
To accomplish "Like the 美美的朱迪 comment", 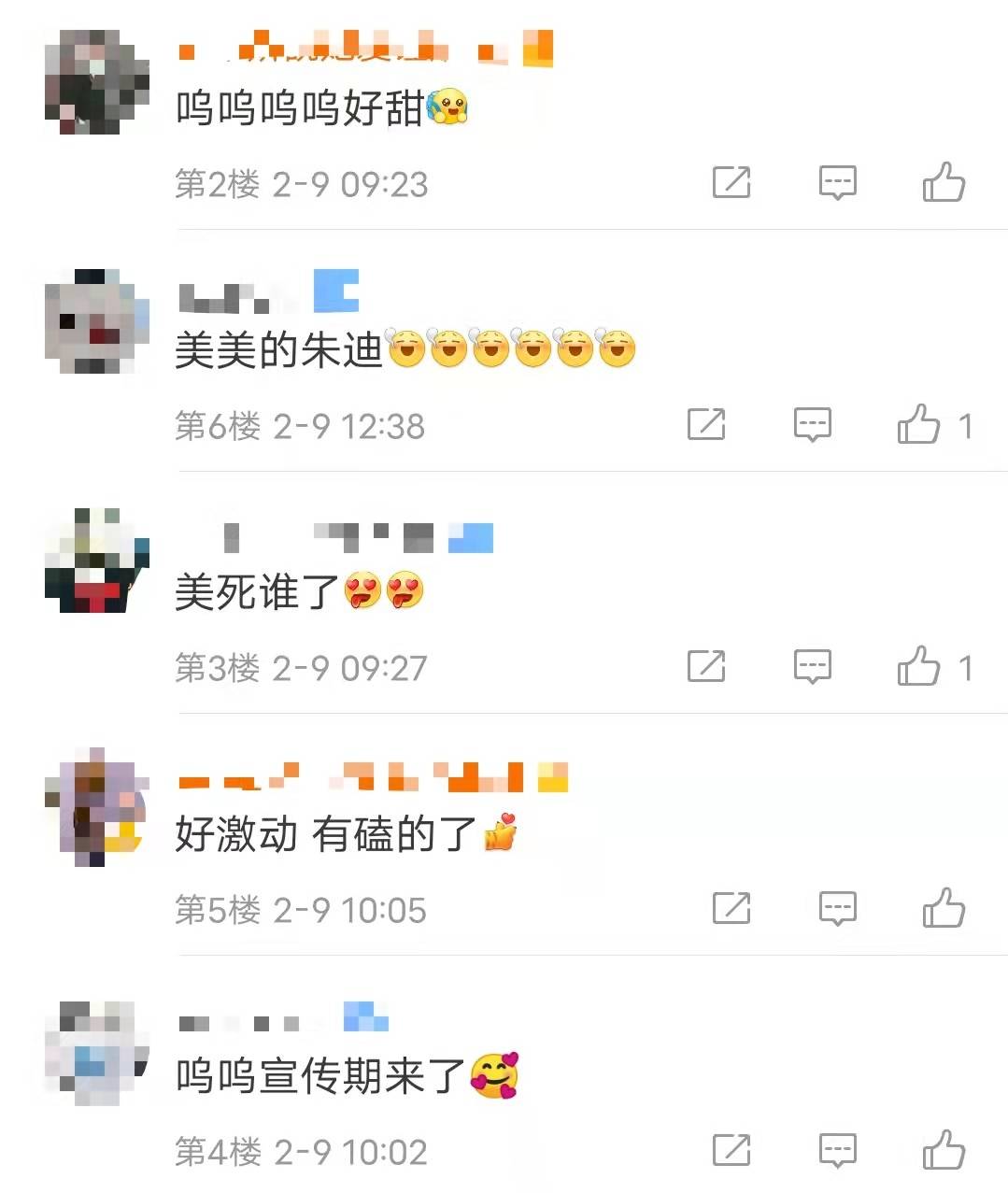I will point(919,425).
